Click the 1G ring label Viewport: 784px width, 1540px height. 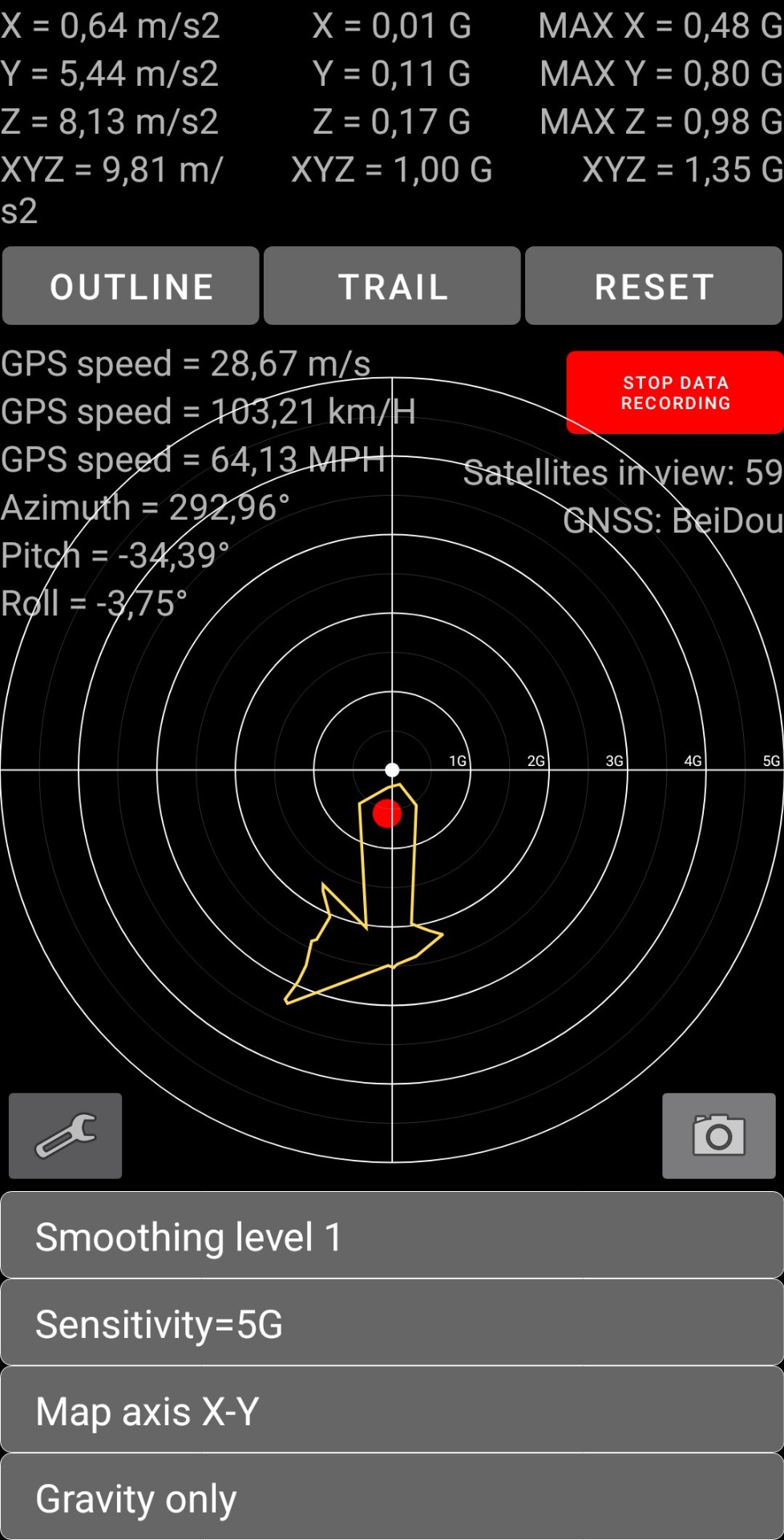coord(458,760)
